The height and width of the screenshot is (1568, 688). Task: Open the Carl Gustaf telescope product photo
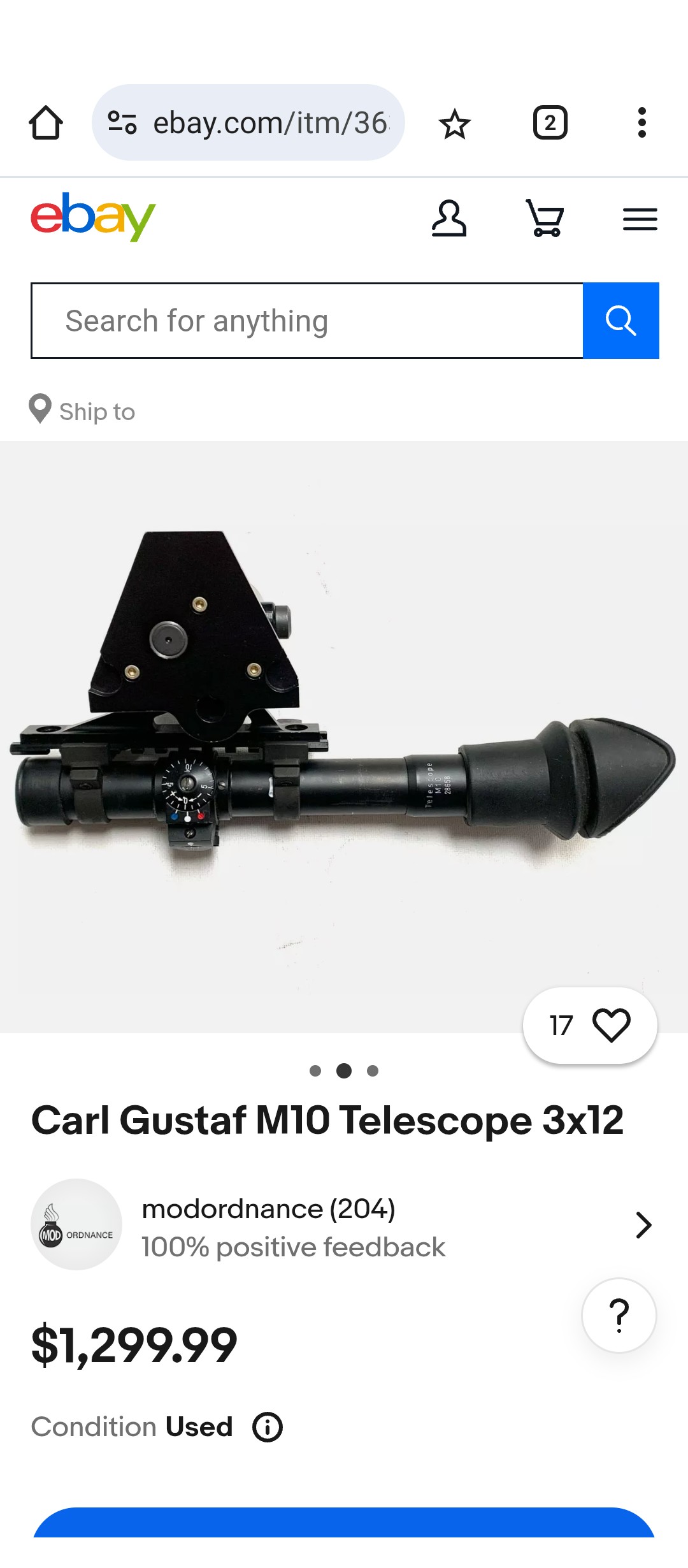[344, 733]
